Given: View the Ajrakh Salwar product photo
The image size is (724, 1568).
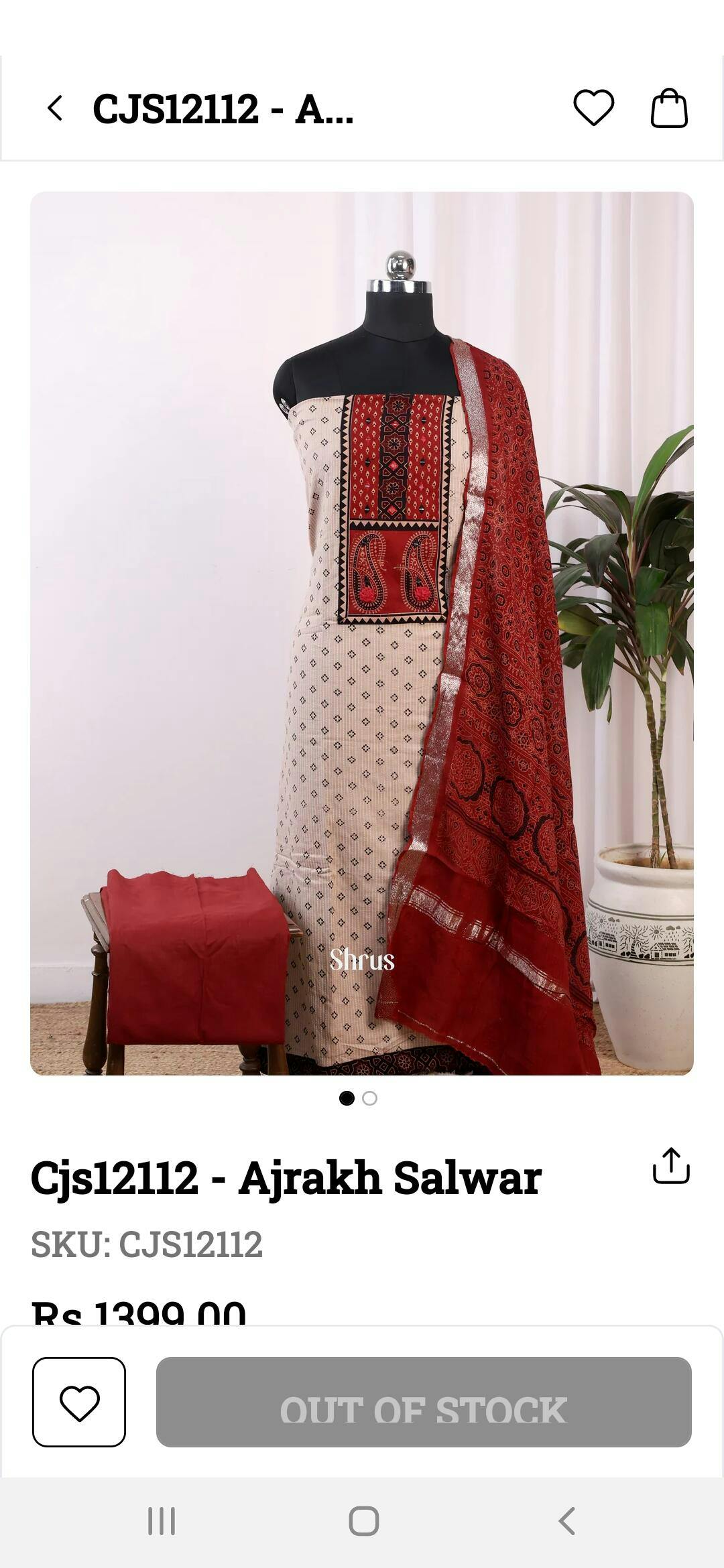Looking at the screenshot, I should click(x=362, y=633).
